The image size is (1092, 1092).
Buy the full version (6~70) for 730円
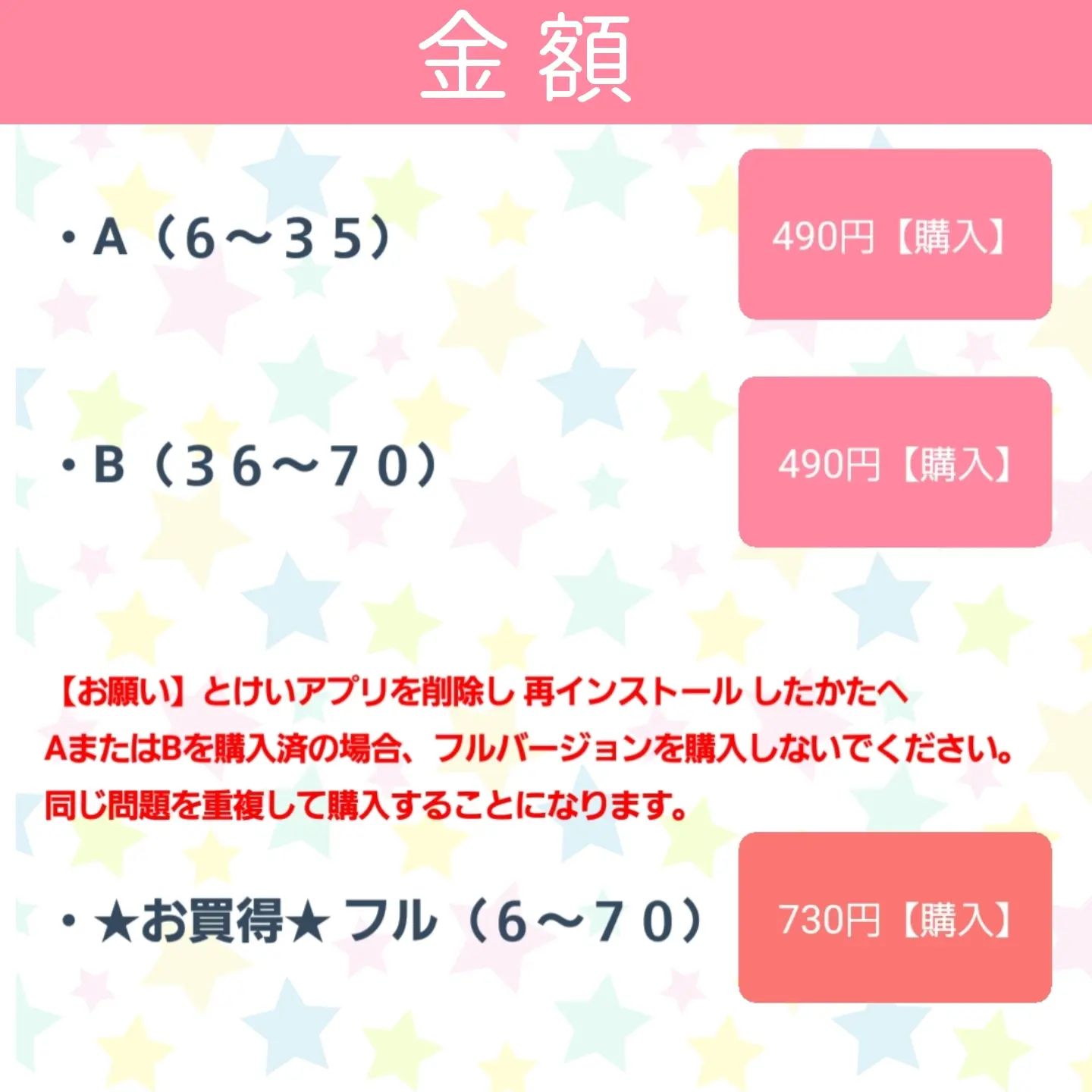tap(895, 918)
